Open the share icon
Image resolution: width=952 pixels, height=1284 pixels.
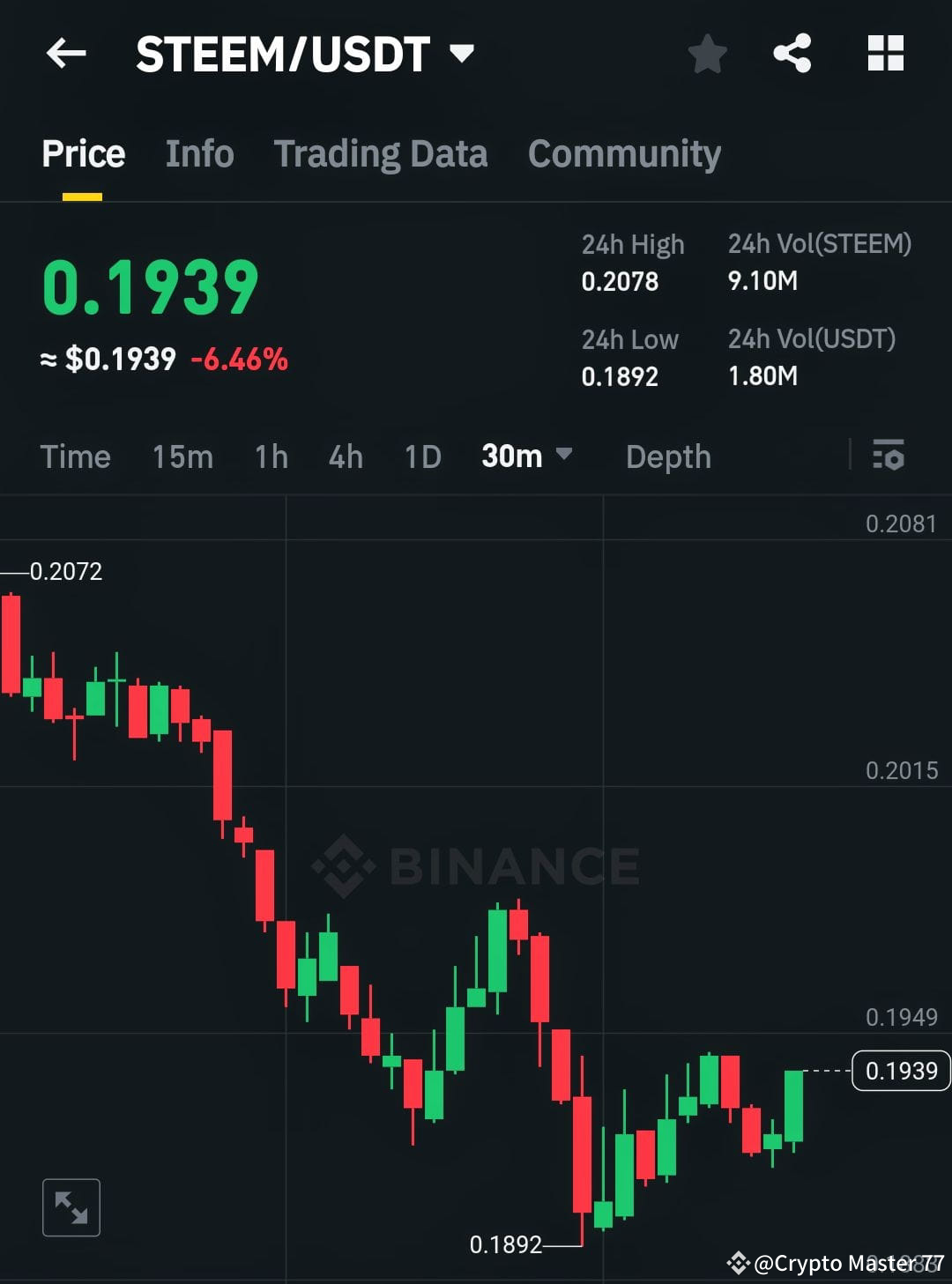click(x=792, y=53)
